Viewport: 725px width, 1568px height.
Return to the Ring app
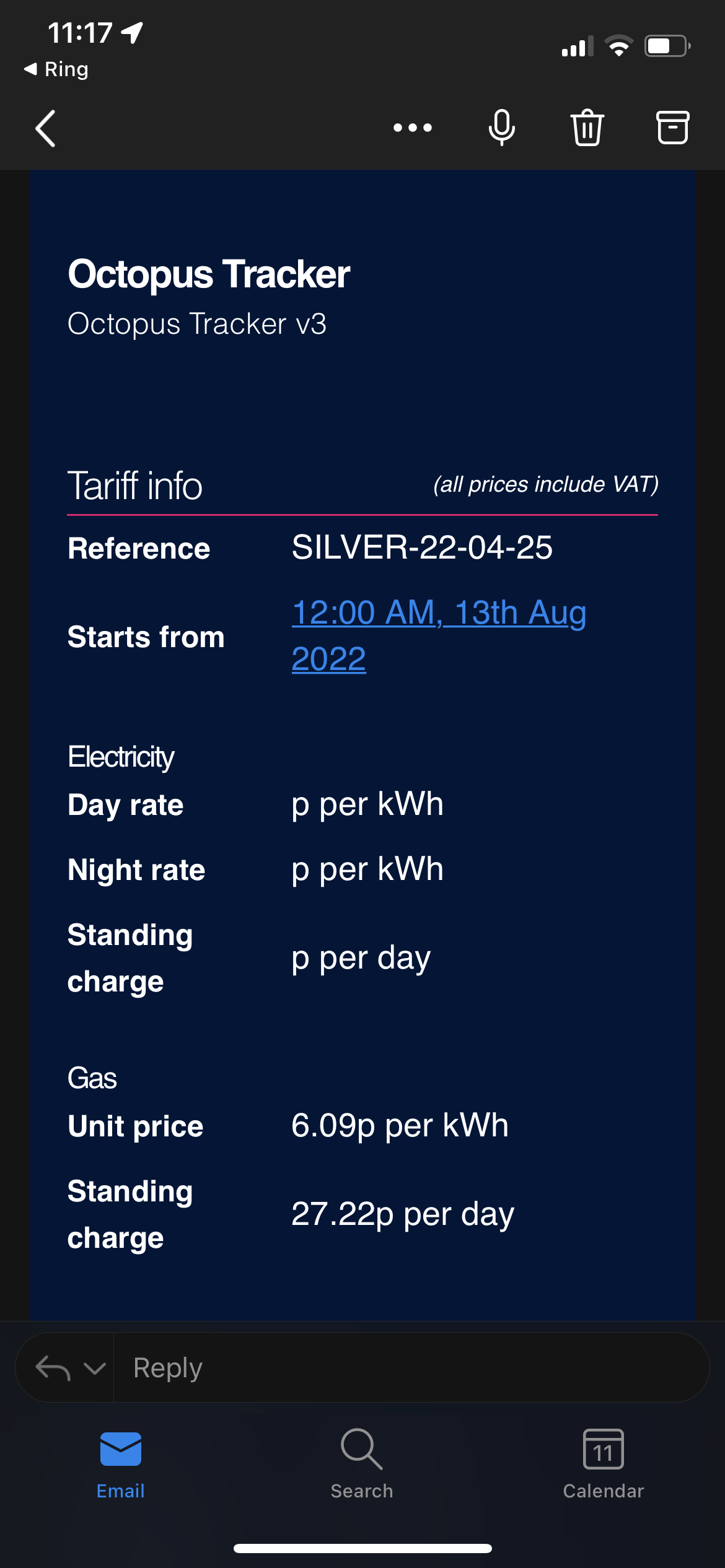coord(56,69)
